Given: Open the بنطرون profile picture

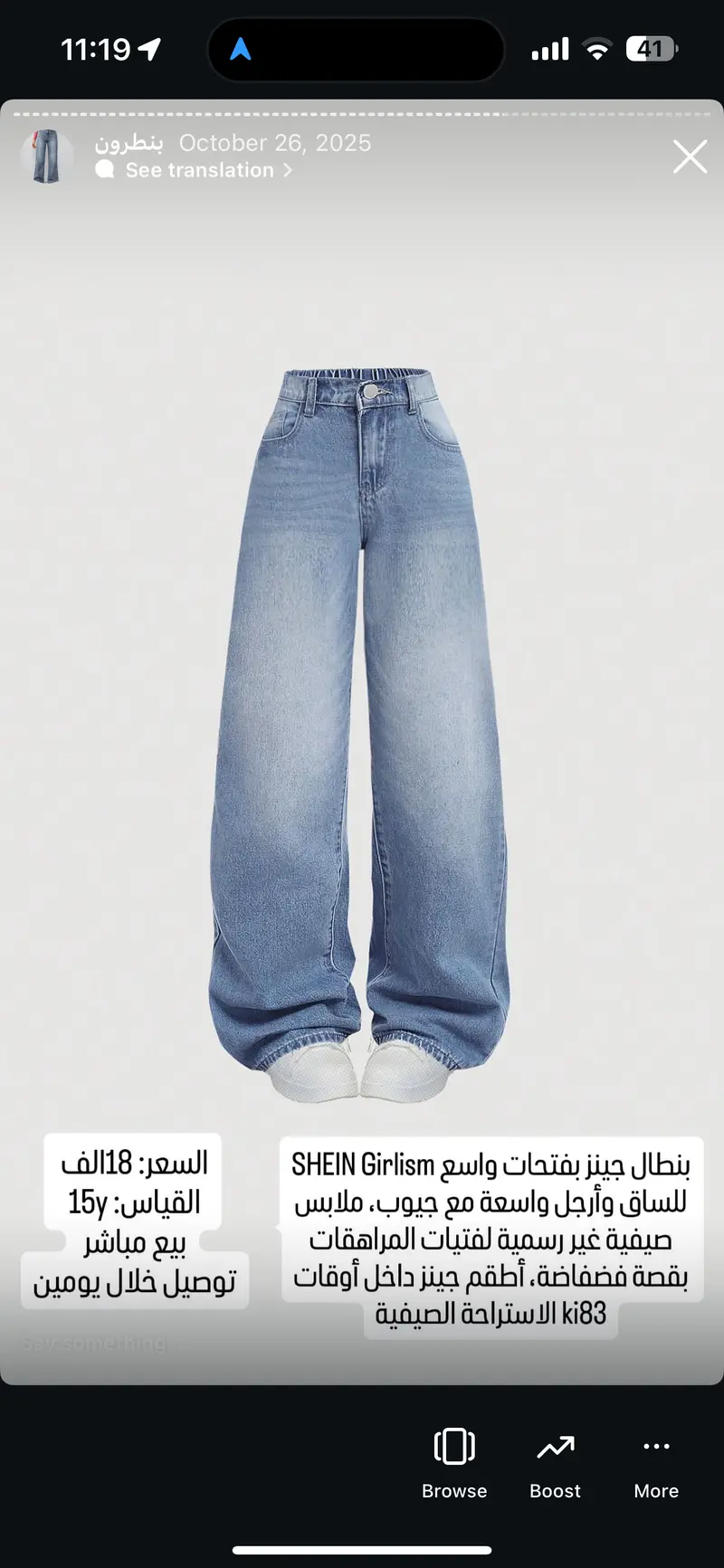Looking at the screenshot, I should point(47,157).
